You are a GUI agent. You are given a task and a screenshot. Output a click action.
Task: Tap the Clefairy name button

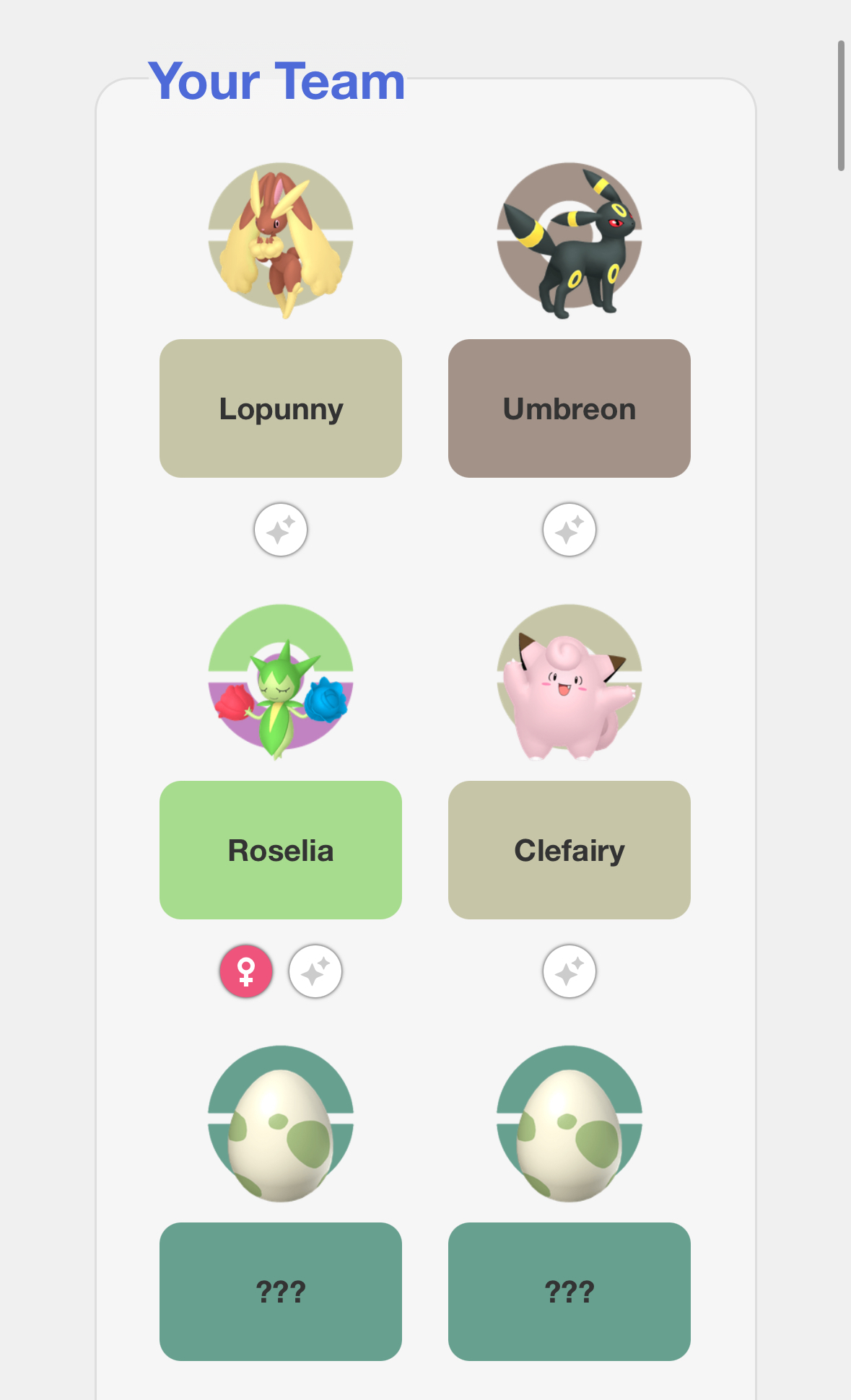tap(569, 850)
